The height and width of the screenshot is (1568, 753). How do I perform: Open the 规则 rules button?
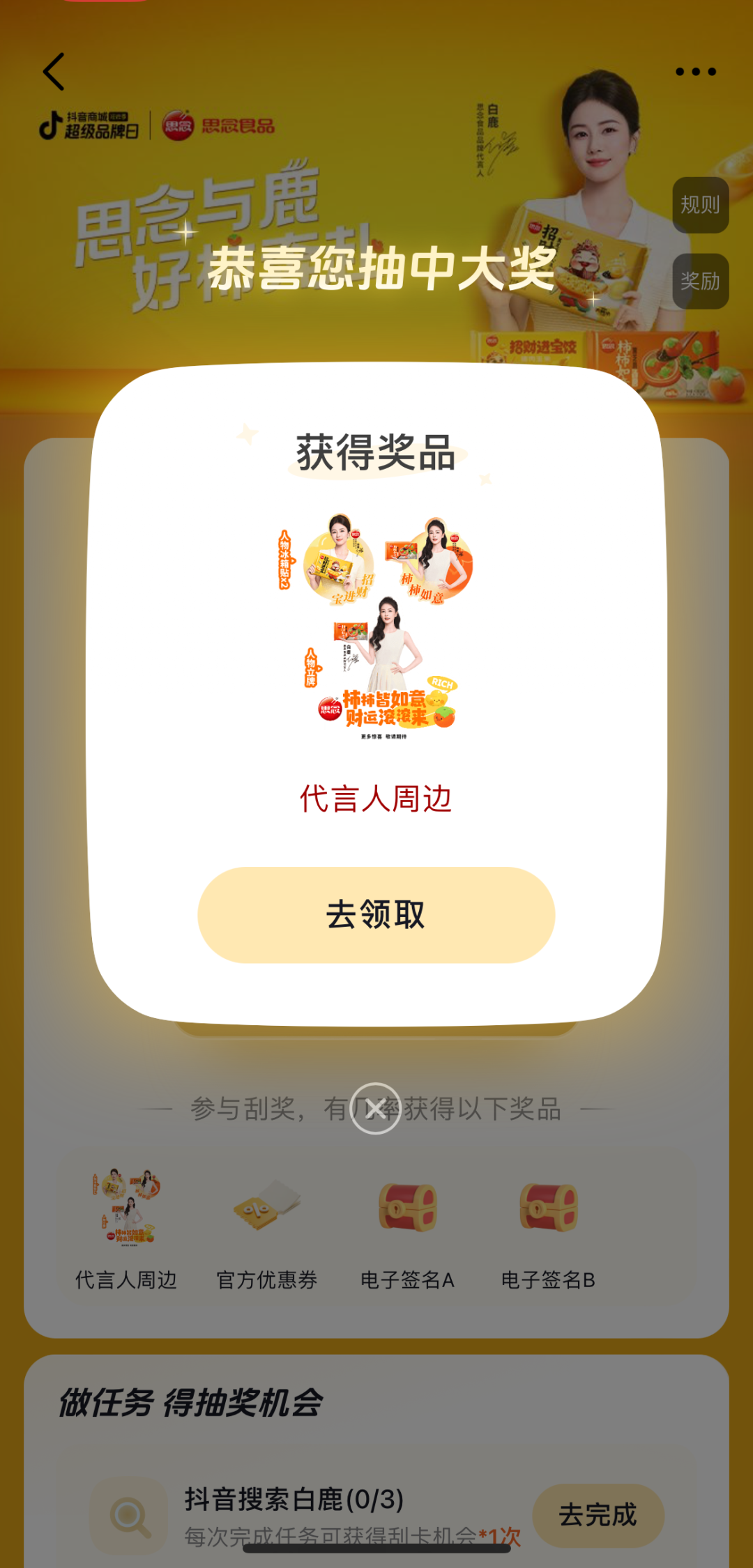tap(700, 205)
